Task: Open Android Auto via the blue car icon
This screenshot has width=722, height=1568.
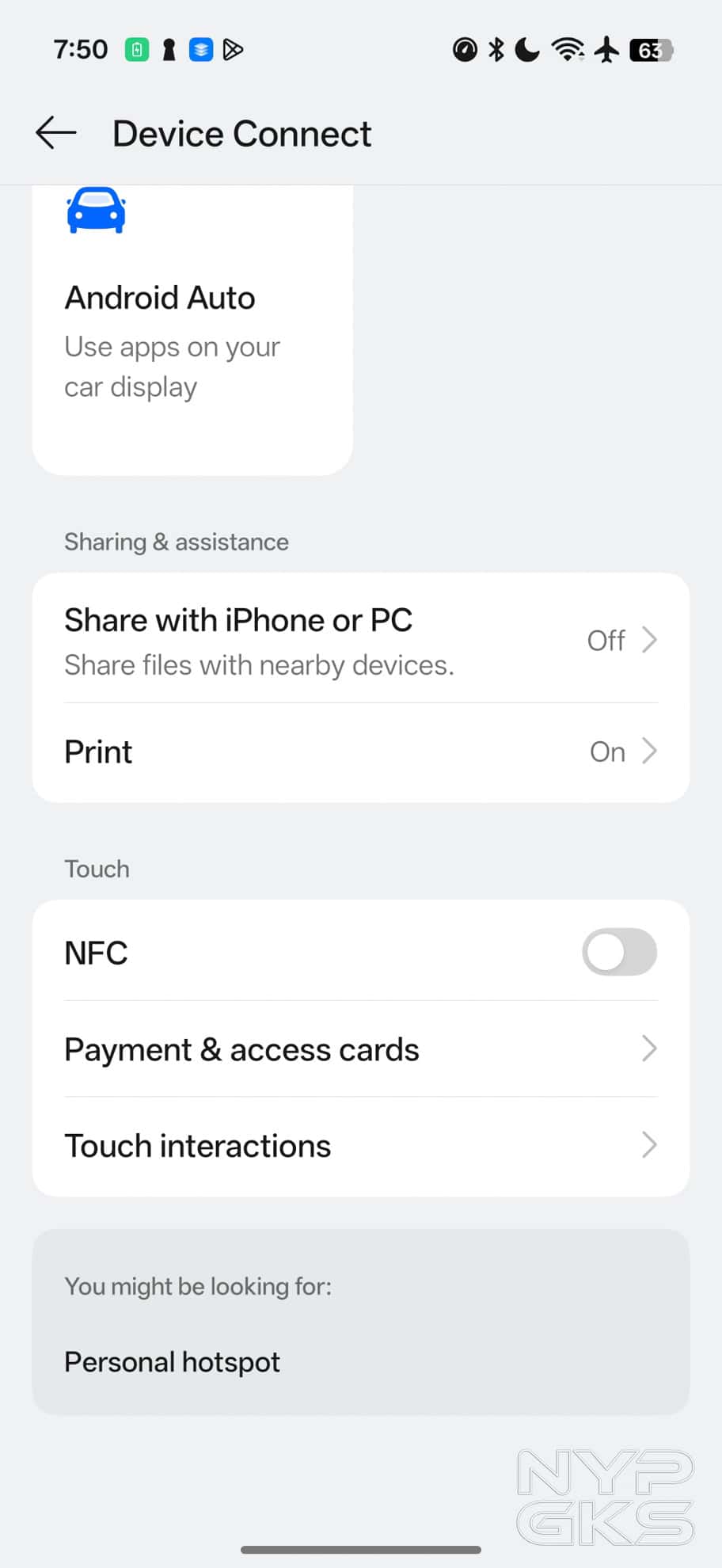Action: tap(95, 210)
